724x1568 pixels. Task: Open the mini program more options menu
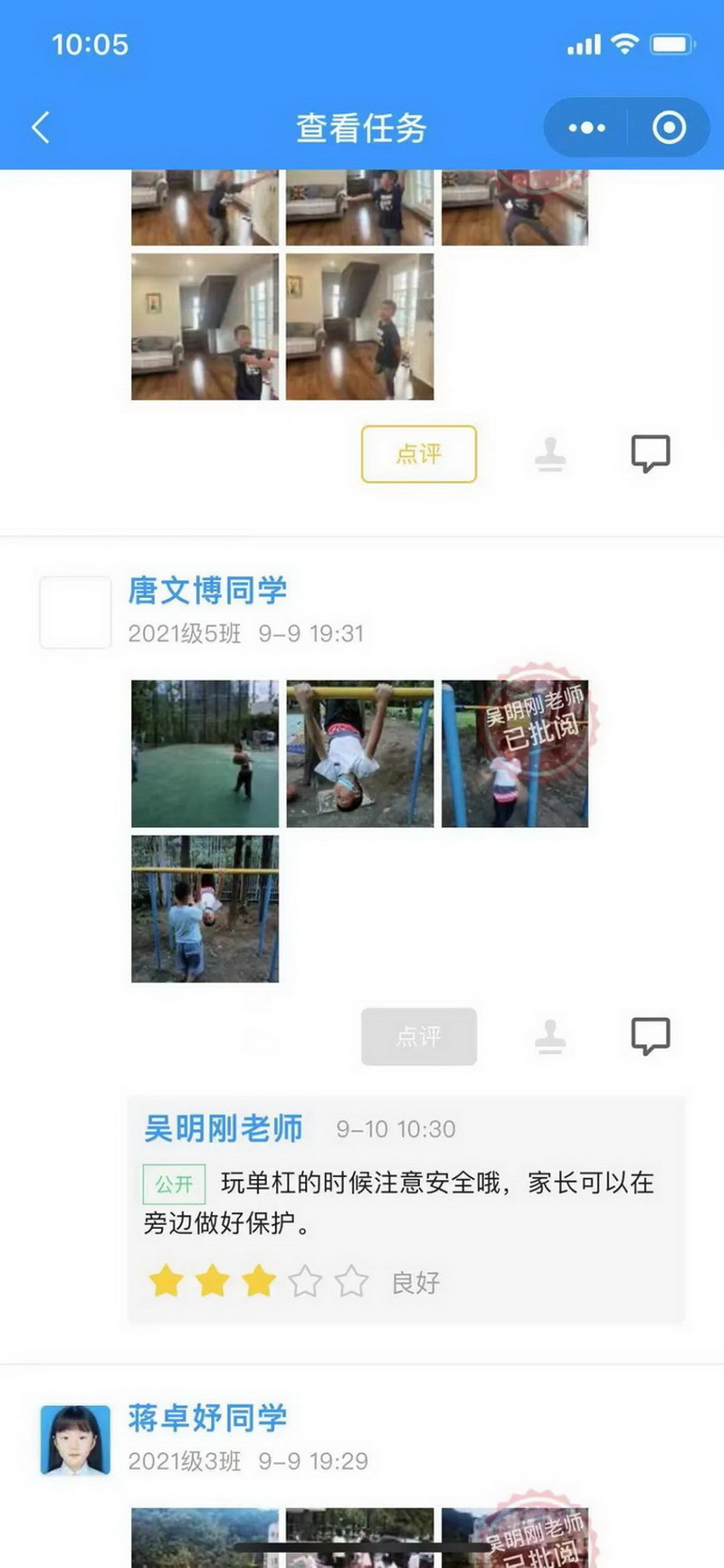586,128
